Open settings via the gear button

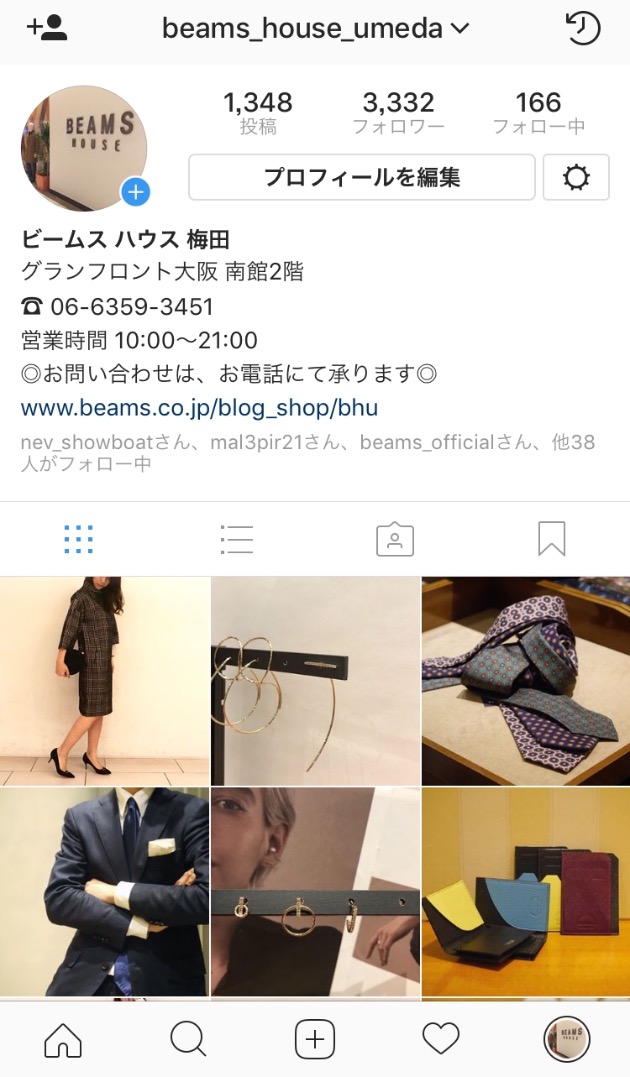click(x=576, y=178)
